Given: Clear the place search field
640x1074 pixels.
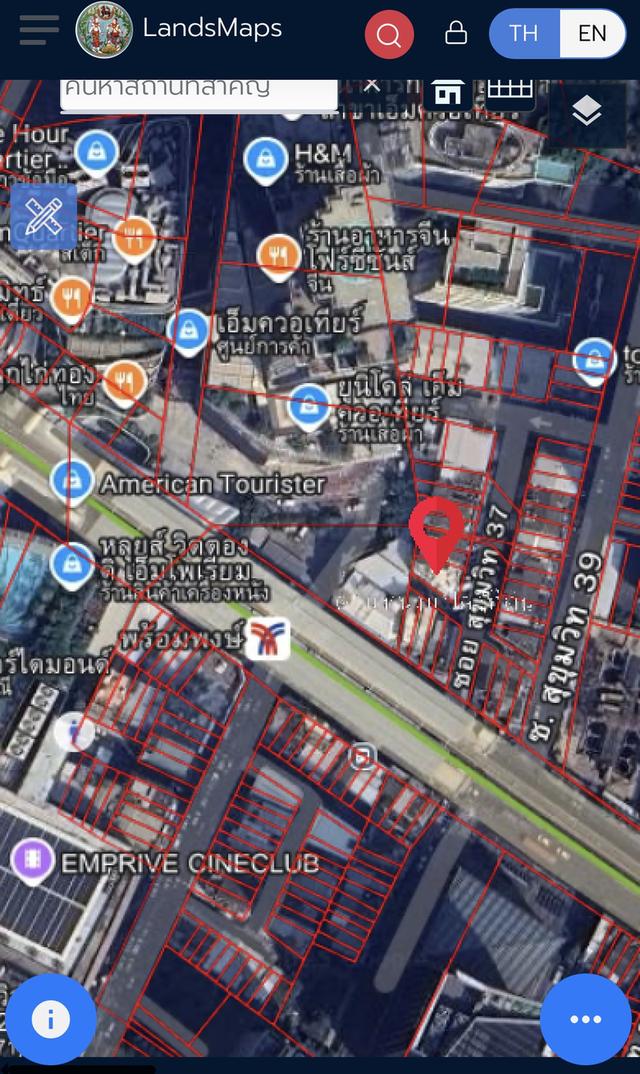Looking at the screenshot, I should pyautogui.click(x=371, y=86).
